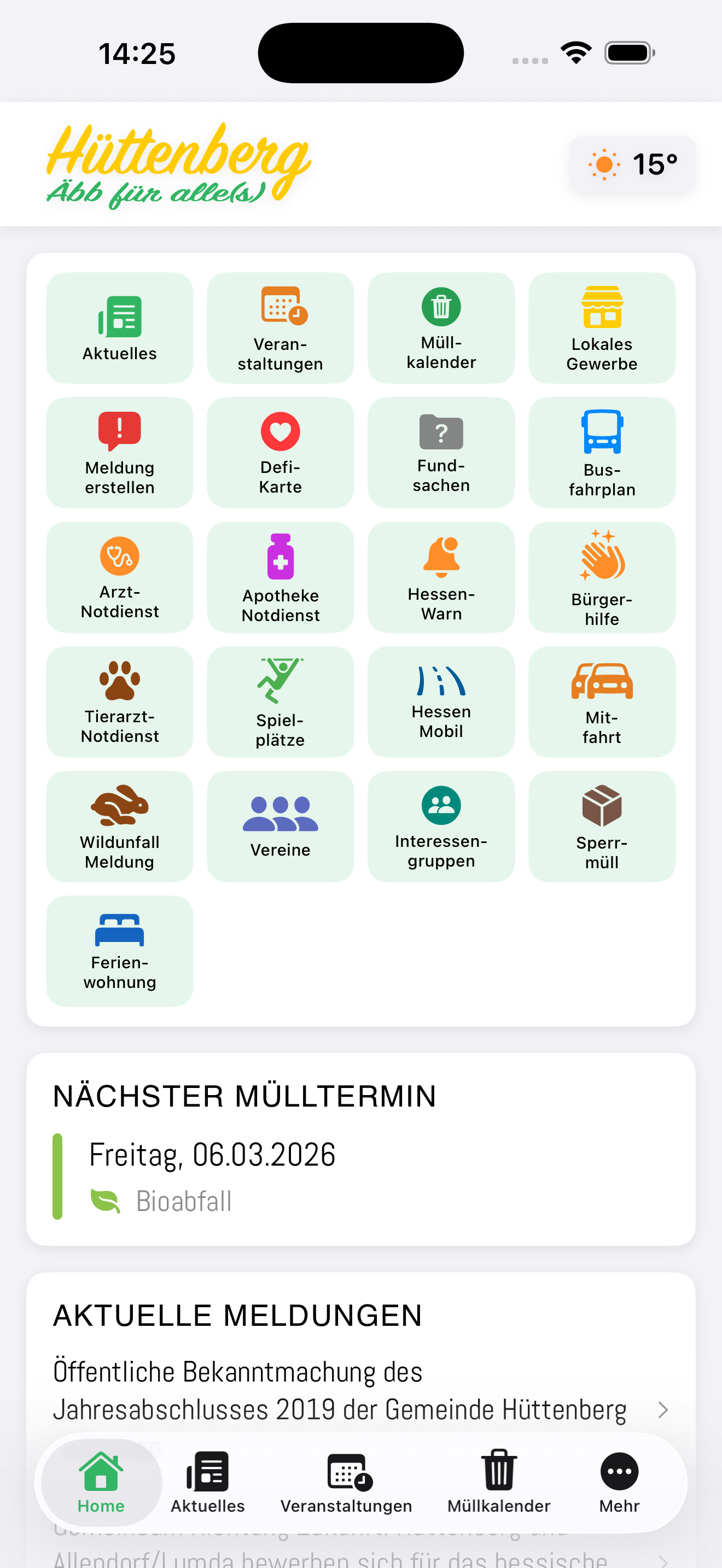Open the Lokales Gewerbe directory

point(602,328)
